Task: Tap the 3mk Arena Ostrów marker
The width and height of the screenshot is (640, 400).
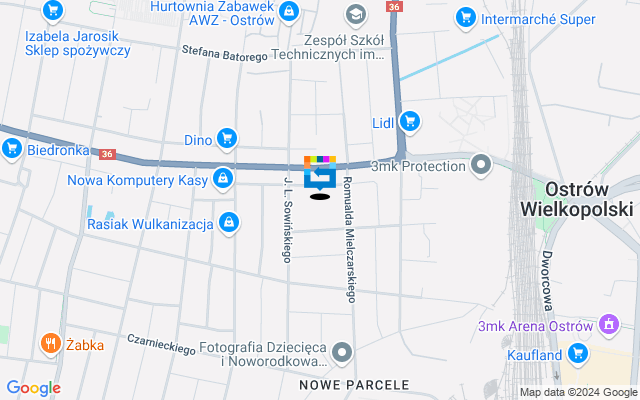Action: point(607,324)
